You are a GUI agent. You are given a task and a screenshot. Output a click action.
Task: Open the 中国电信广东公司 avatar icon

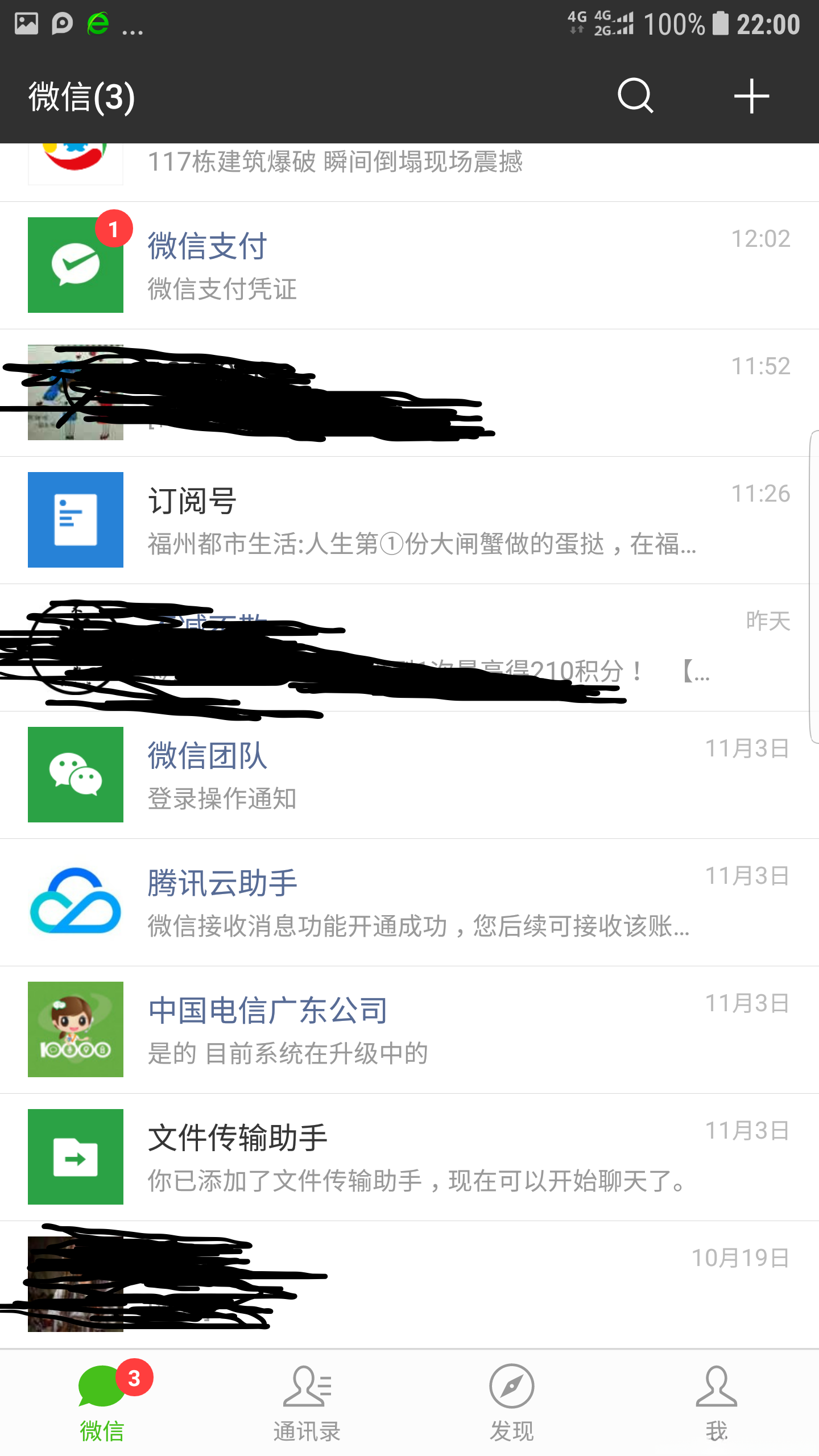(x=75, y=1031)
